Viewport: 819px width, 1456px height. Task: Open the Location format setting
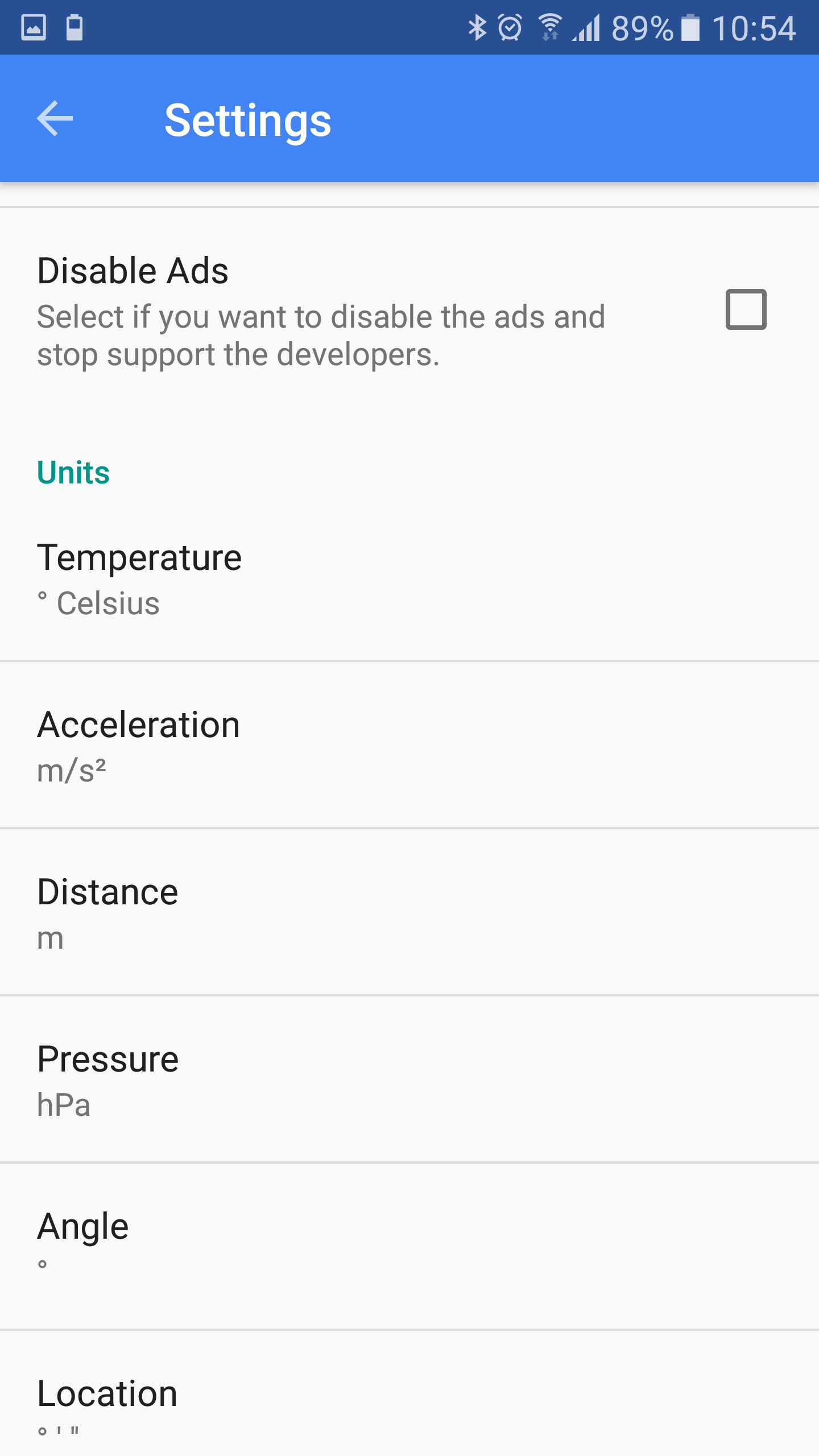click(409, 1394)
